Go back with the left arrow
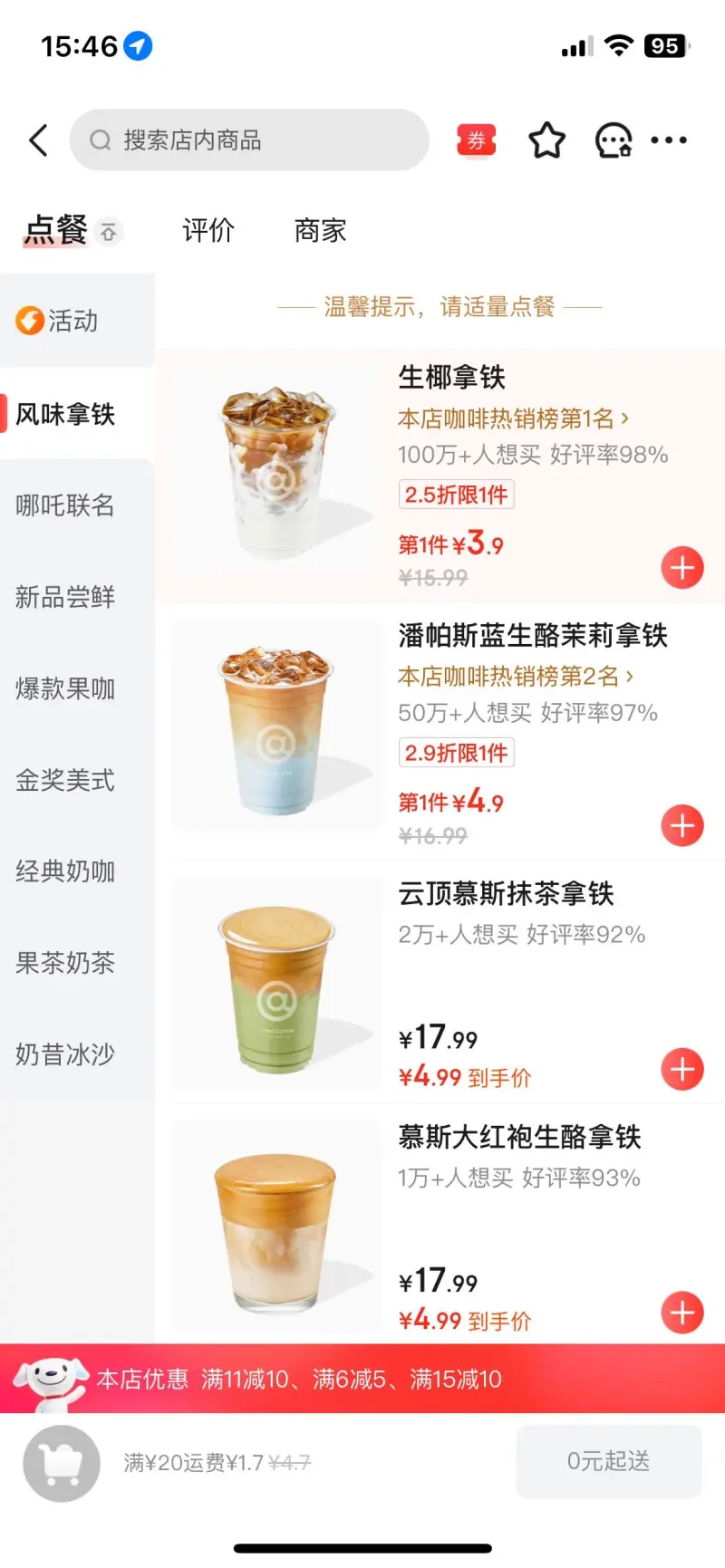The image size is (725, 1568). coord(38,140)
